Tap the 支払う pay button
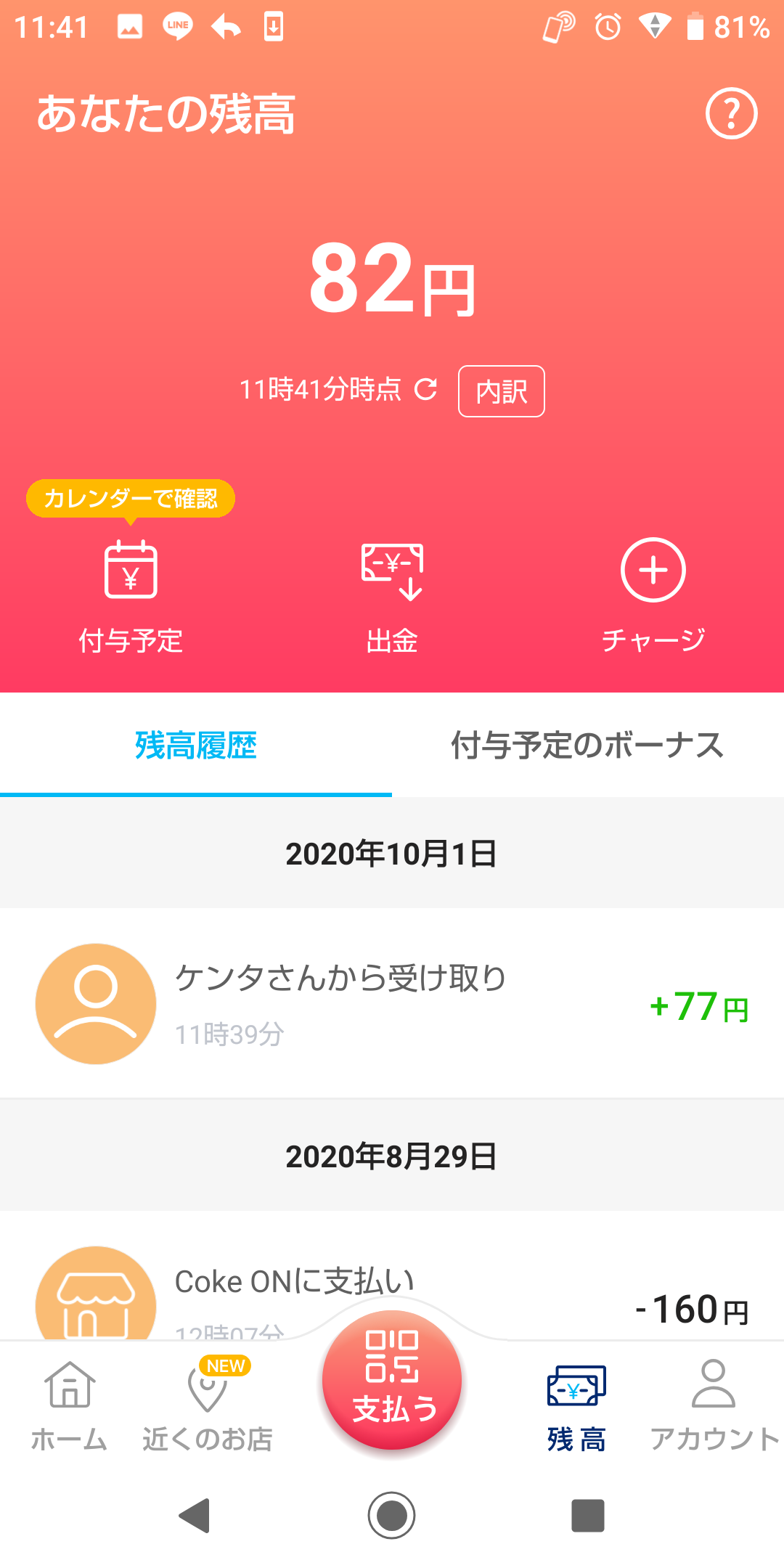This screenshot has width=784, height=1568. tap(392, 1379)
